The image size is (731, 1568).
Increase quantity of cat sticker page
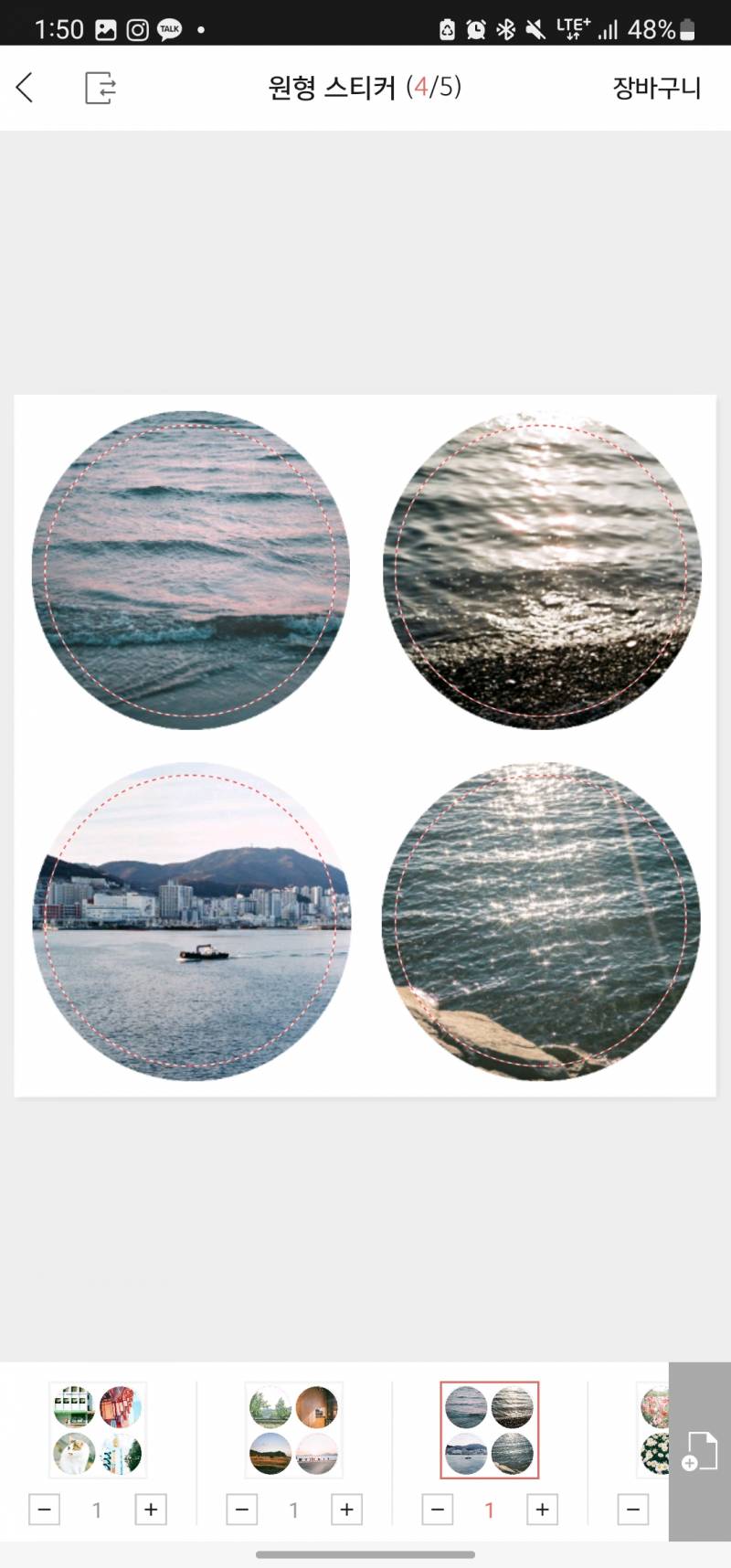click(x=151, y=1510)
